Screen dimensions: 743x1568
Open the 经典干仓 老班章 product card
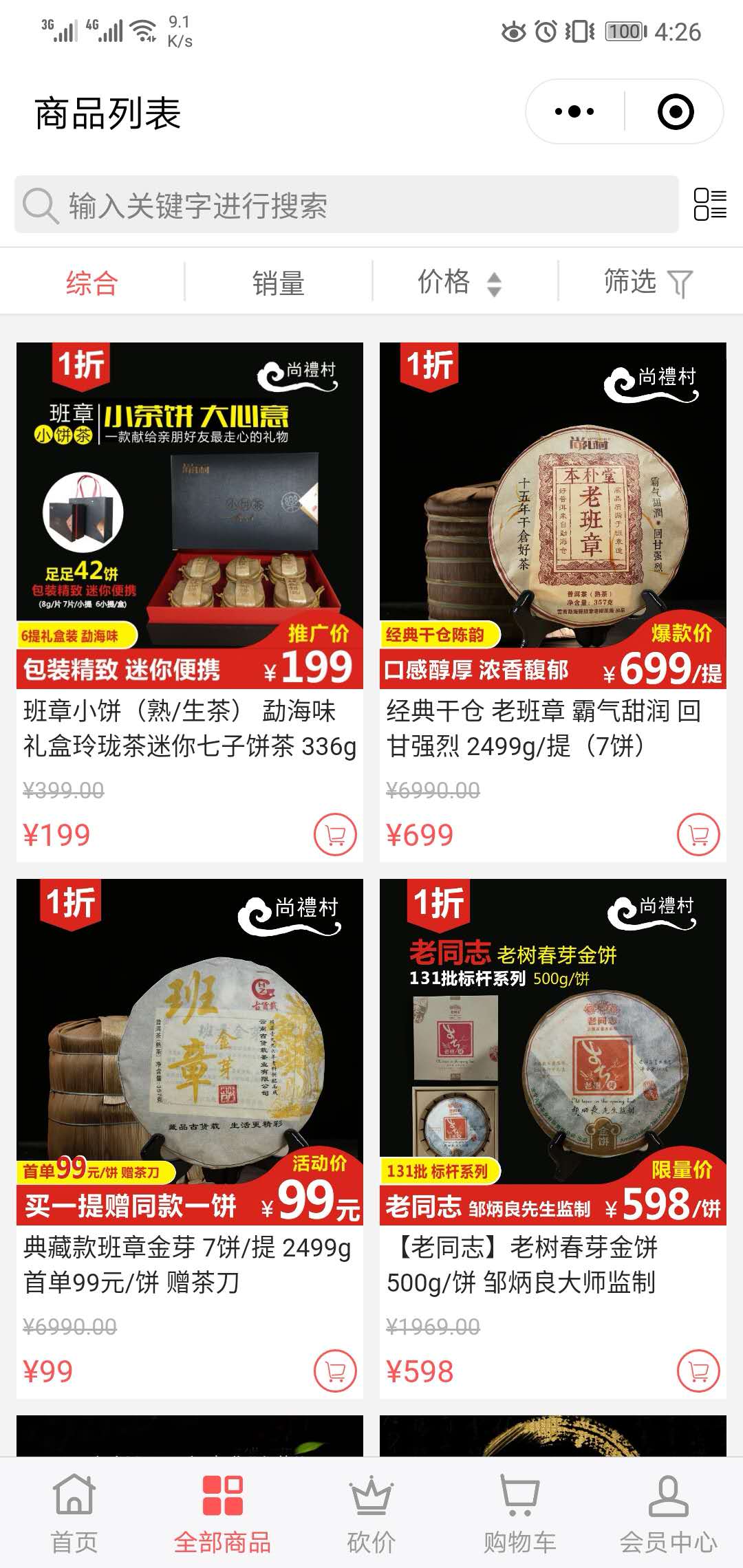[x=552, y=516]
